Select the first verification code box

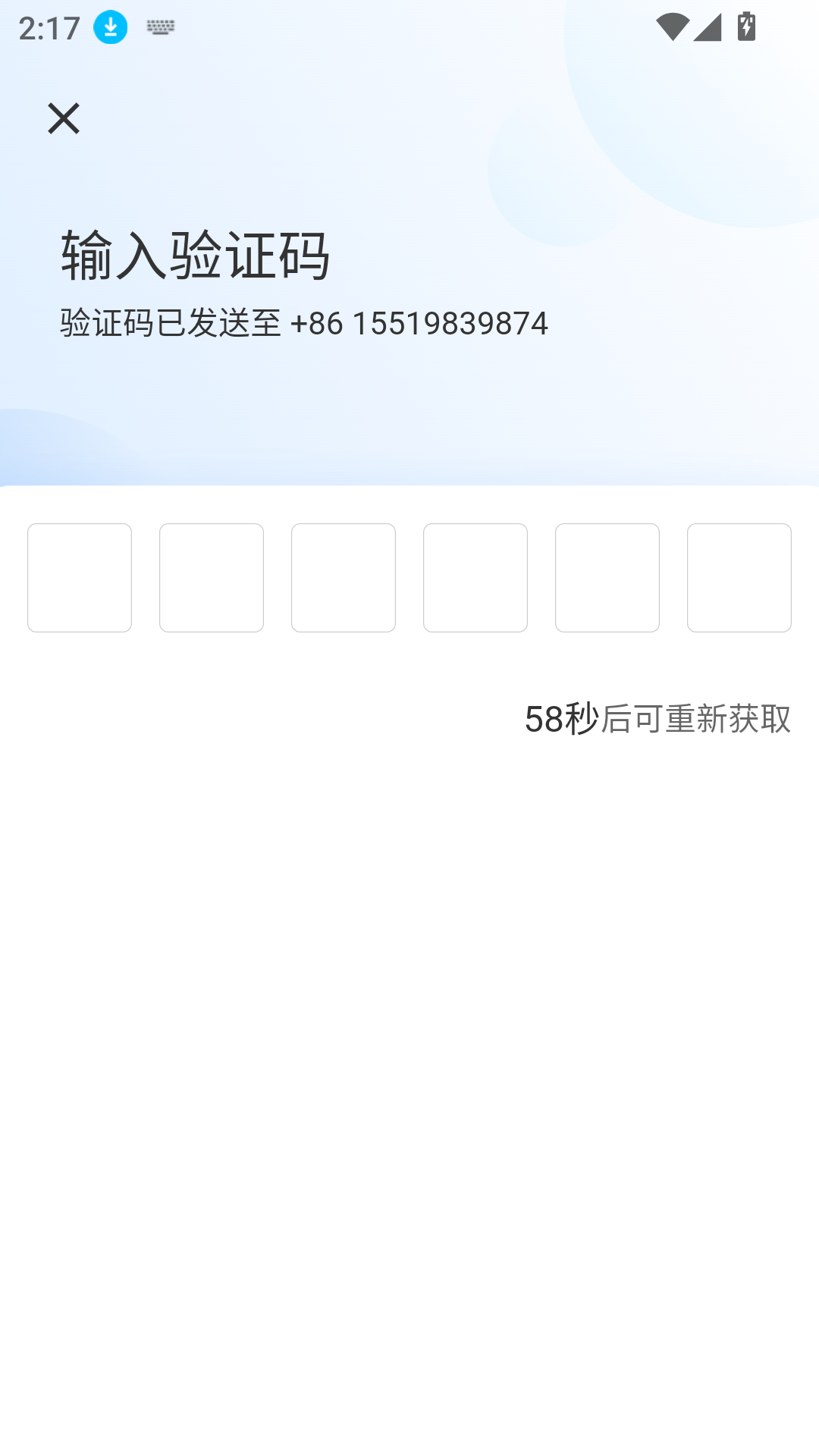[x=79, y=577]
